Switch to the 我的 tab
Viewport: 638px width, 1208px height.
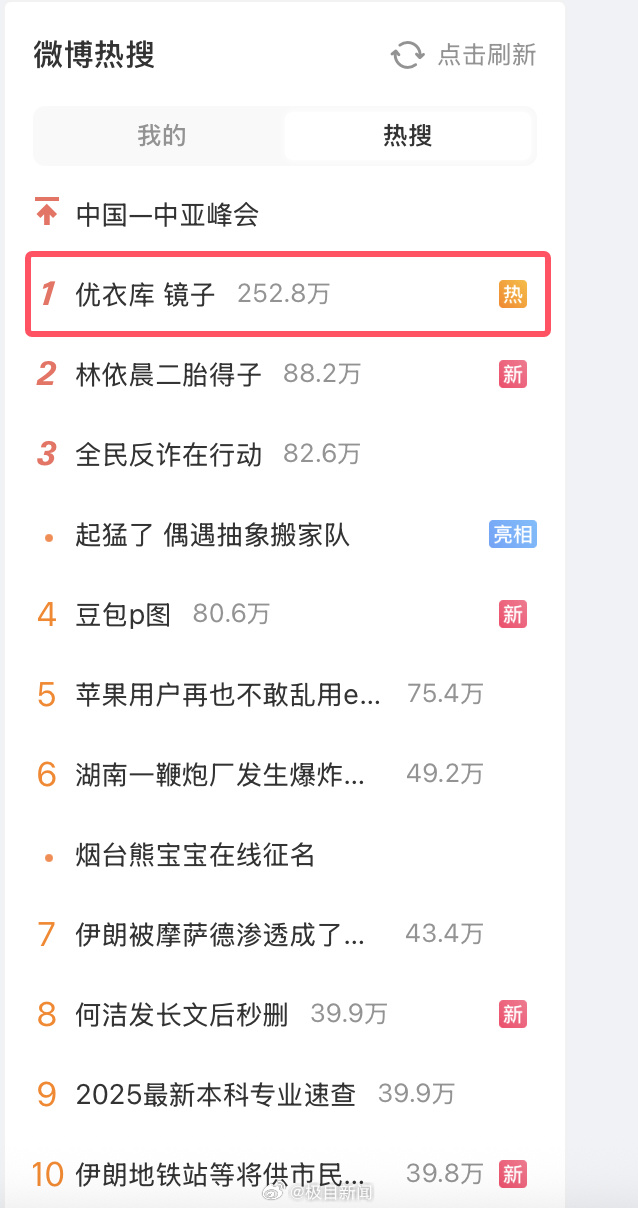pos(161,136)
